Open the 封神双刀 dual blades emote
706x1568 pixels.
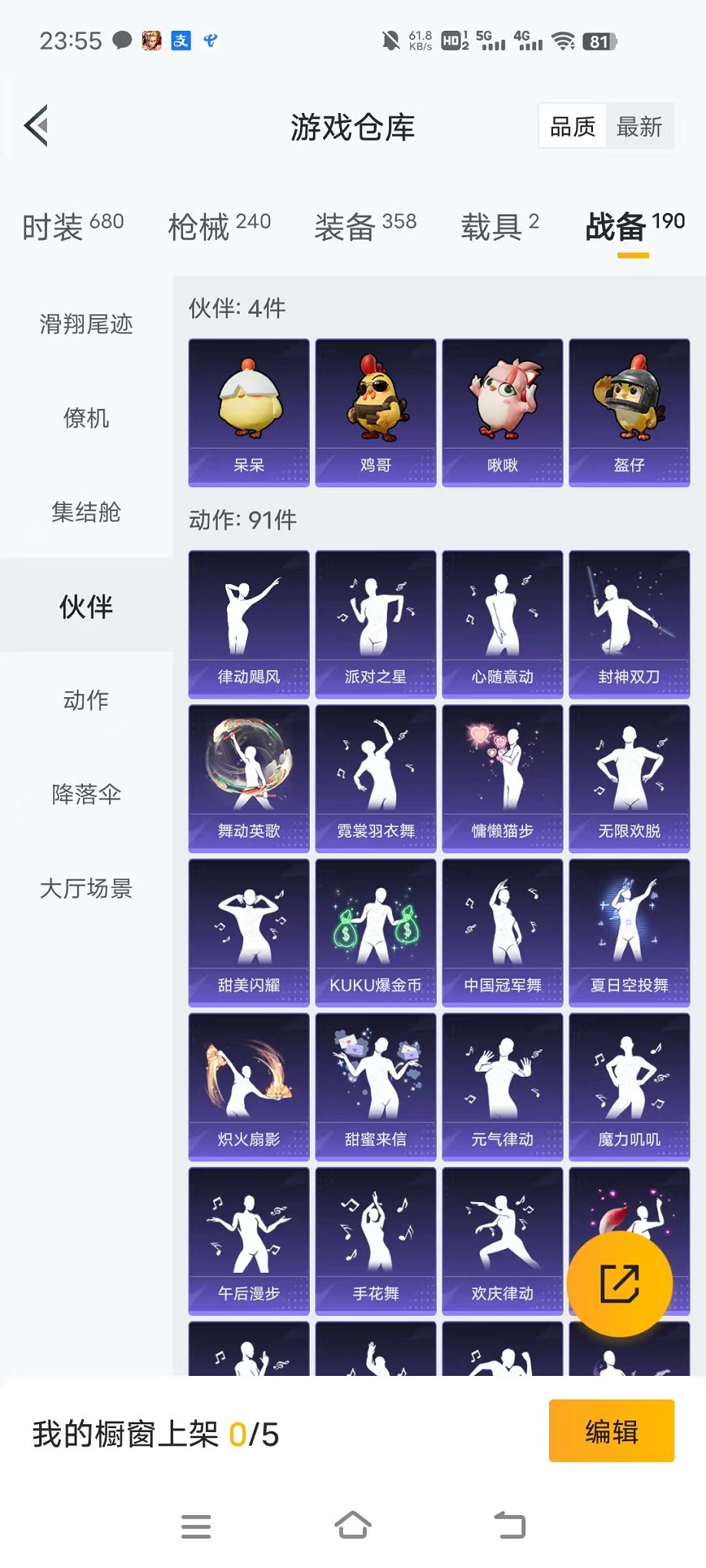point(629,623)
